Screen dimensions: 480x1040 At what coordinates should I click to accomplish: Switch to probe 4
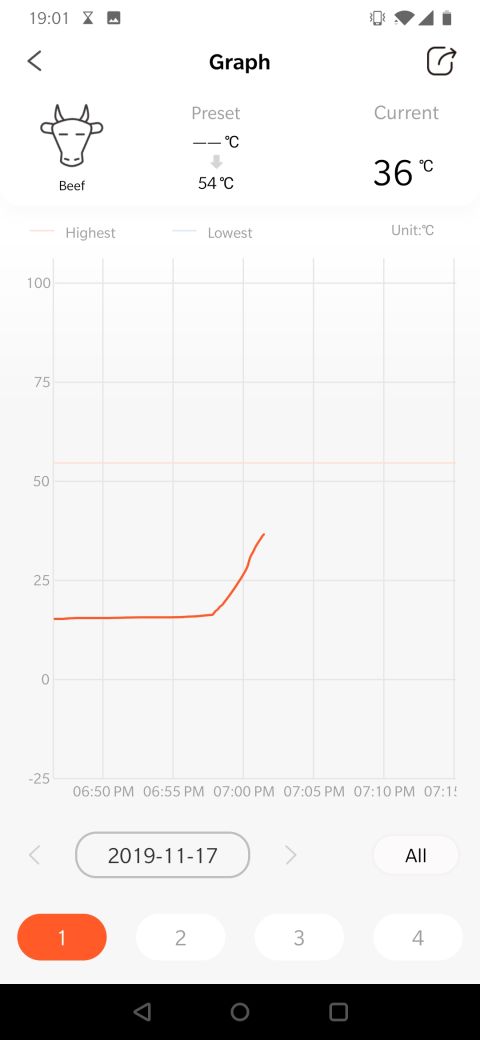(x=418, y=937)
